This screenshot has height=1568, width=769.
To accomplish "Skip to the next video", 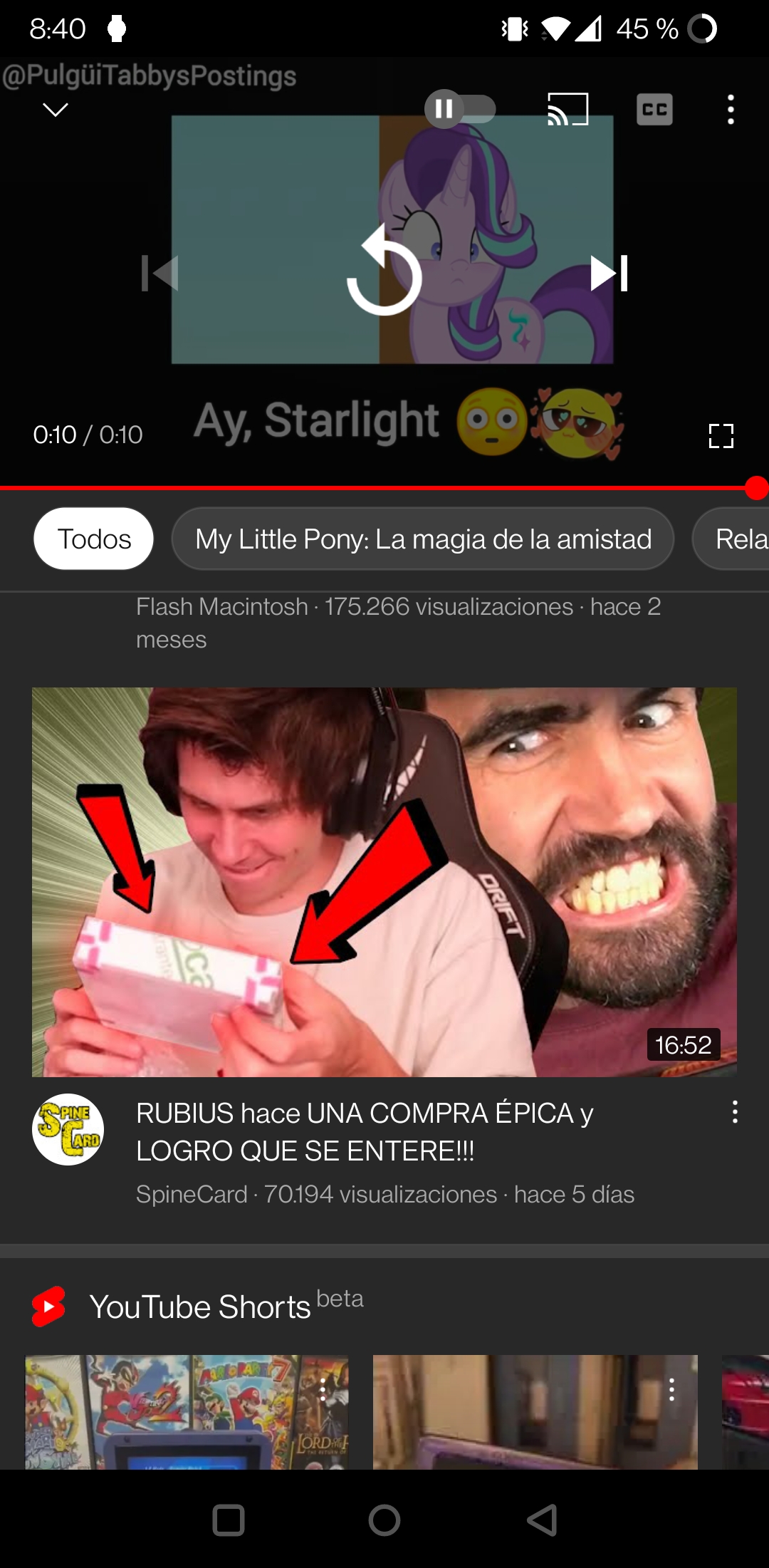I will click(610, 274).
